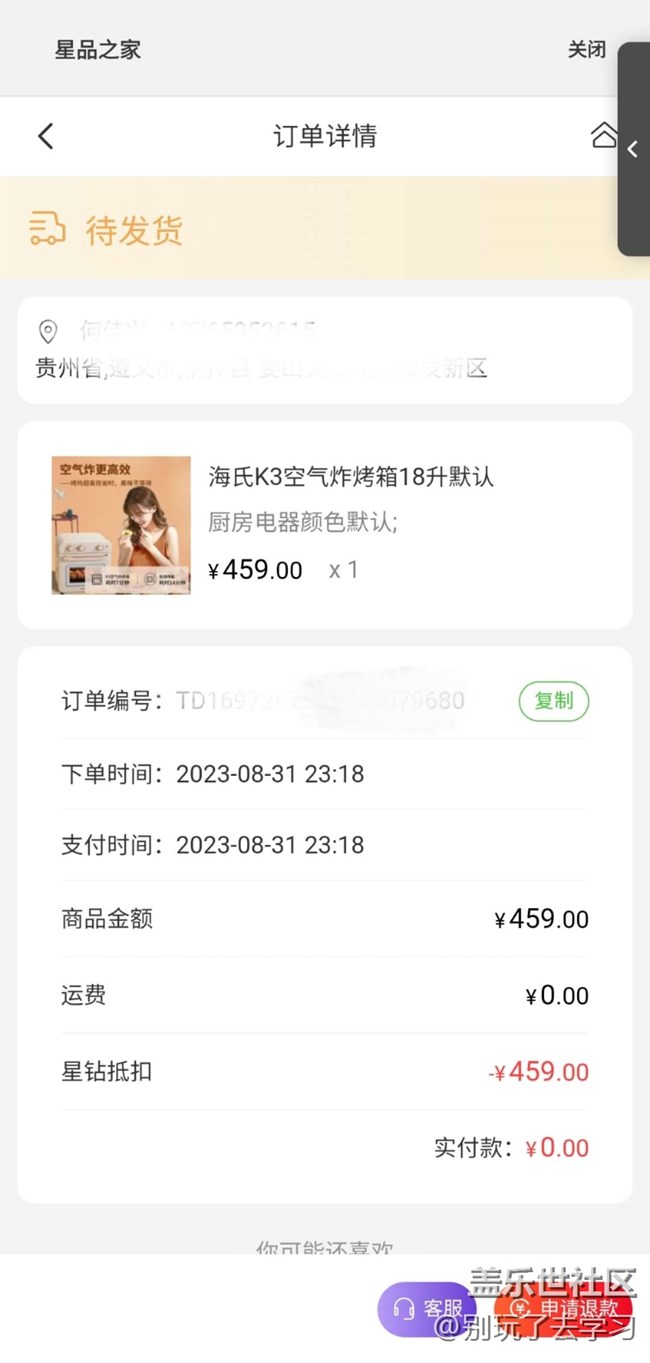Viewport: 650px width, 1363px height.
Task: Tap 申请退款 to request a refund
Action: [565, 1309]
